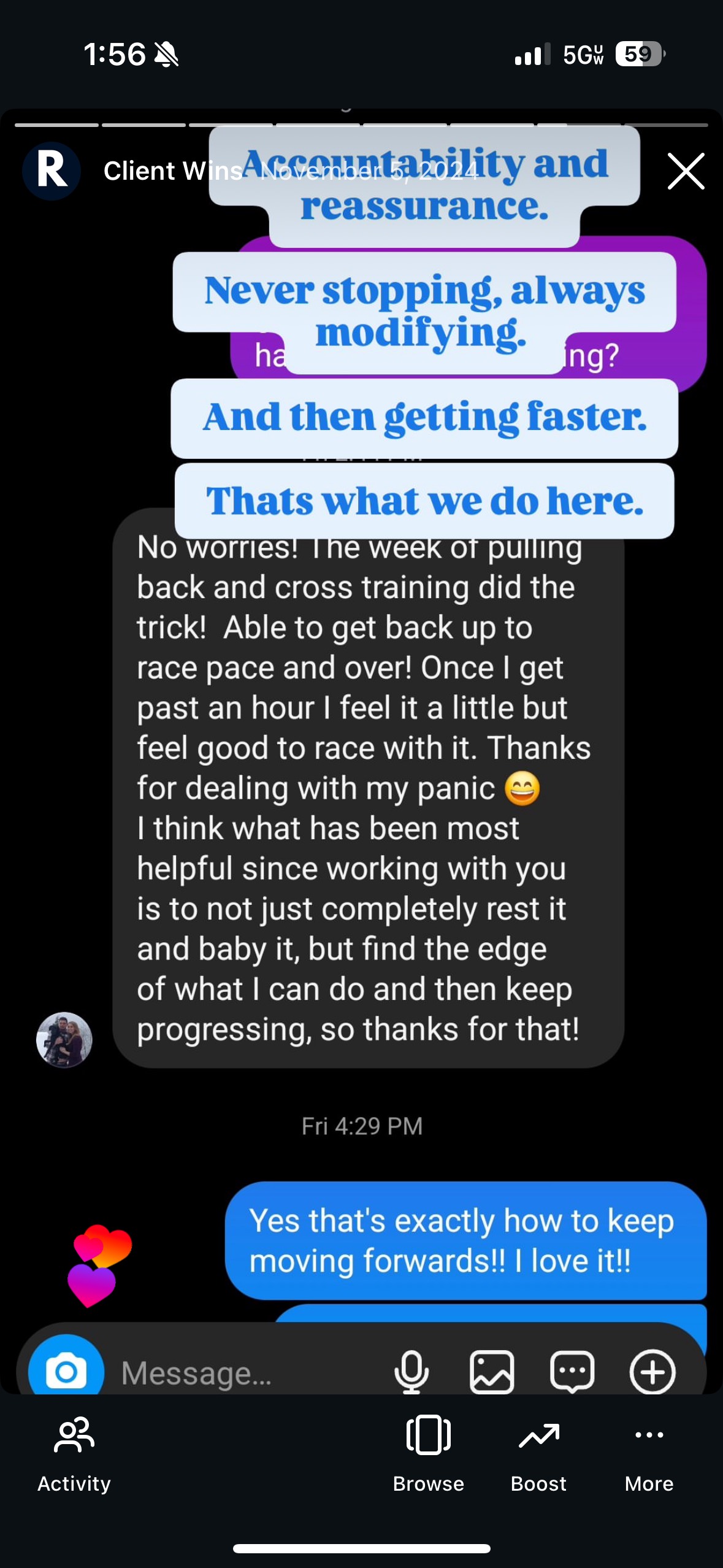Open the profile via the R avatar
723x1568 pixels.
pyautogui.click(x=52, y=171)
